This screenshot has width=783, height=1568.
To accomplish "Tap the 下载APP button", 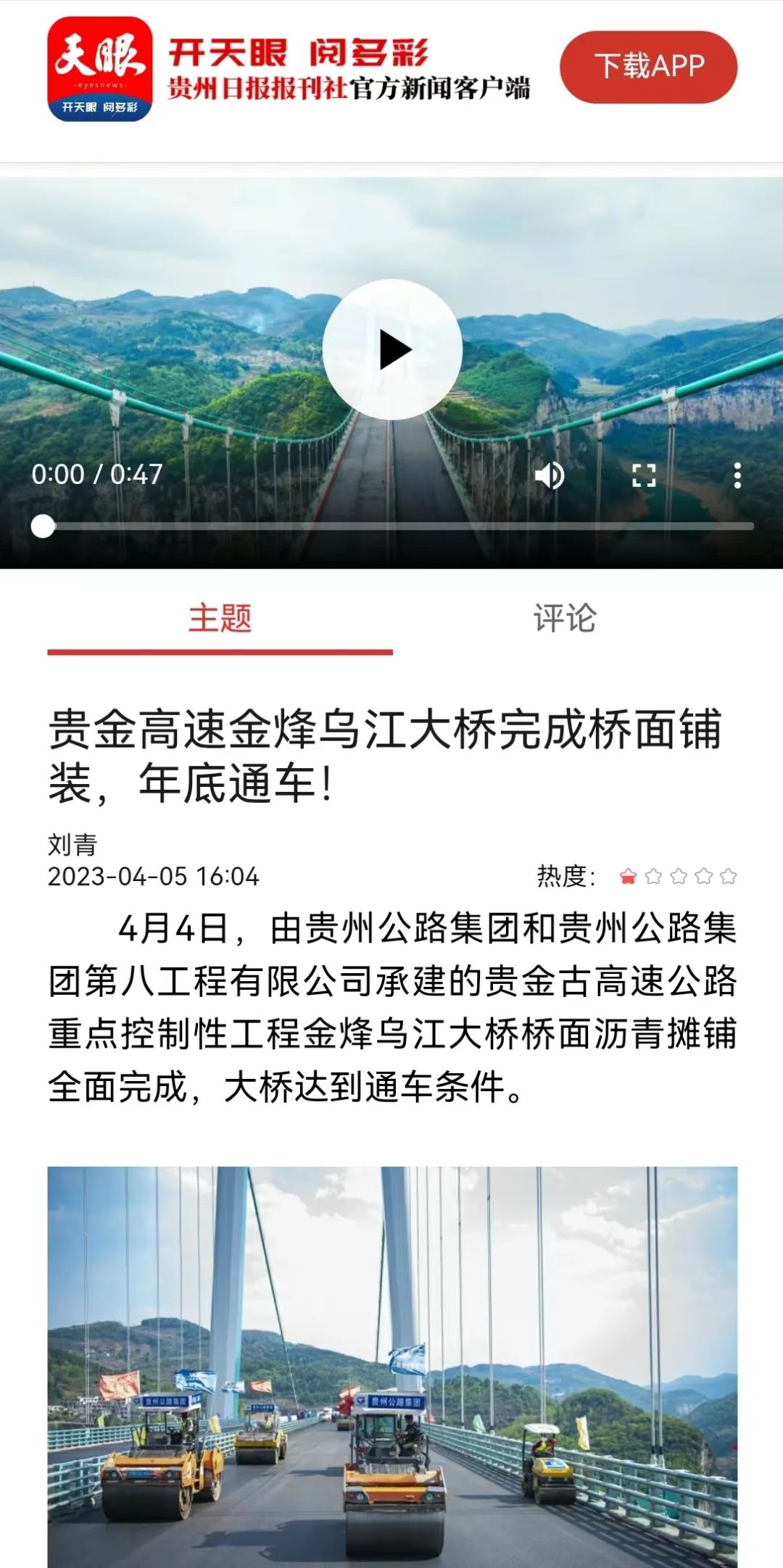I will click(649, 67).
